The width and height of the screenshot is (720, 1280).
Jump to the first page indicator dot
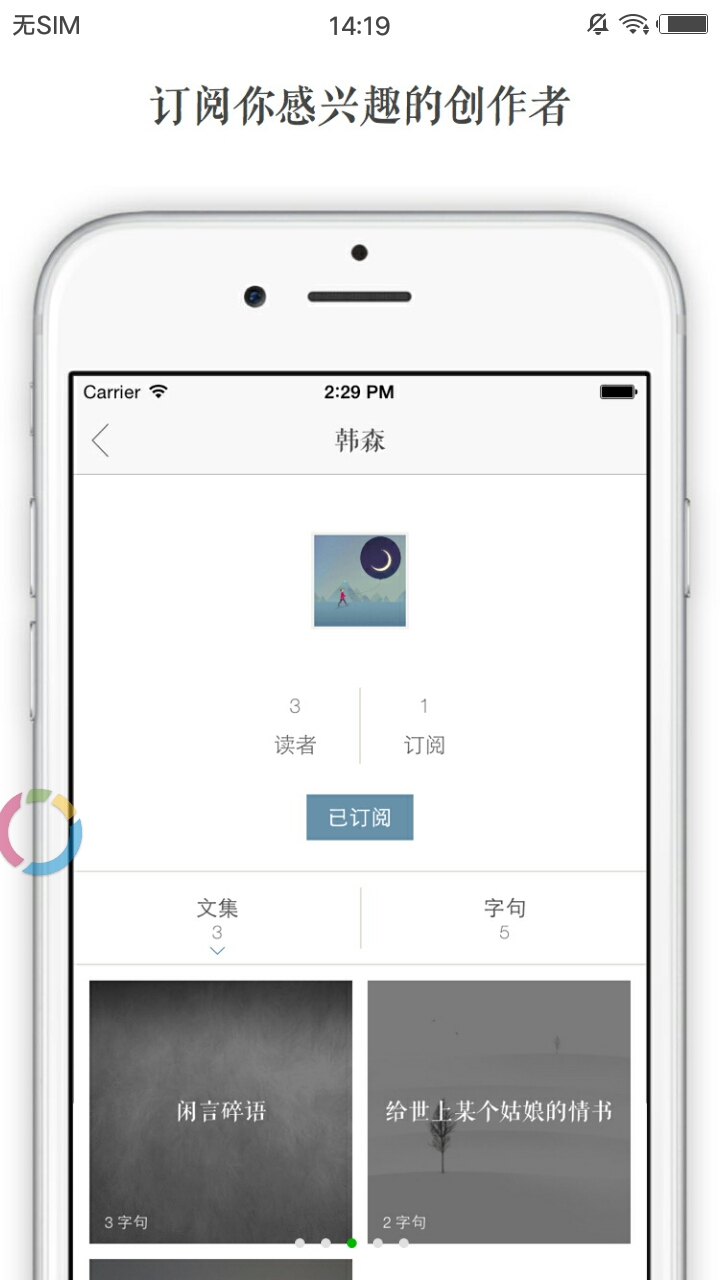300,1243
